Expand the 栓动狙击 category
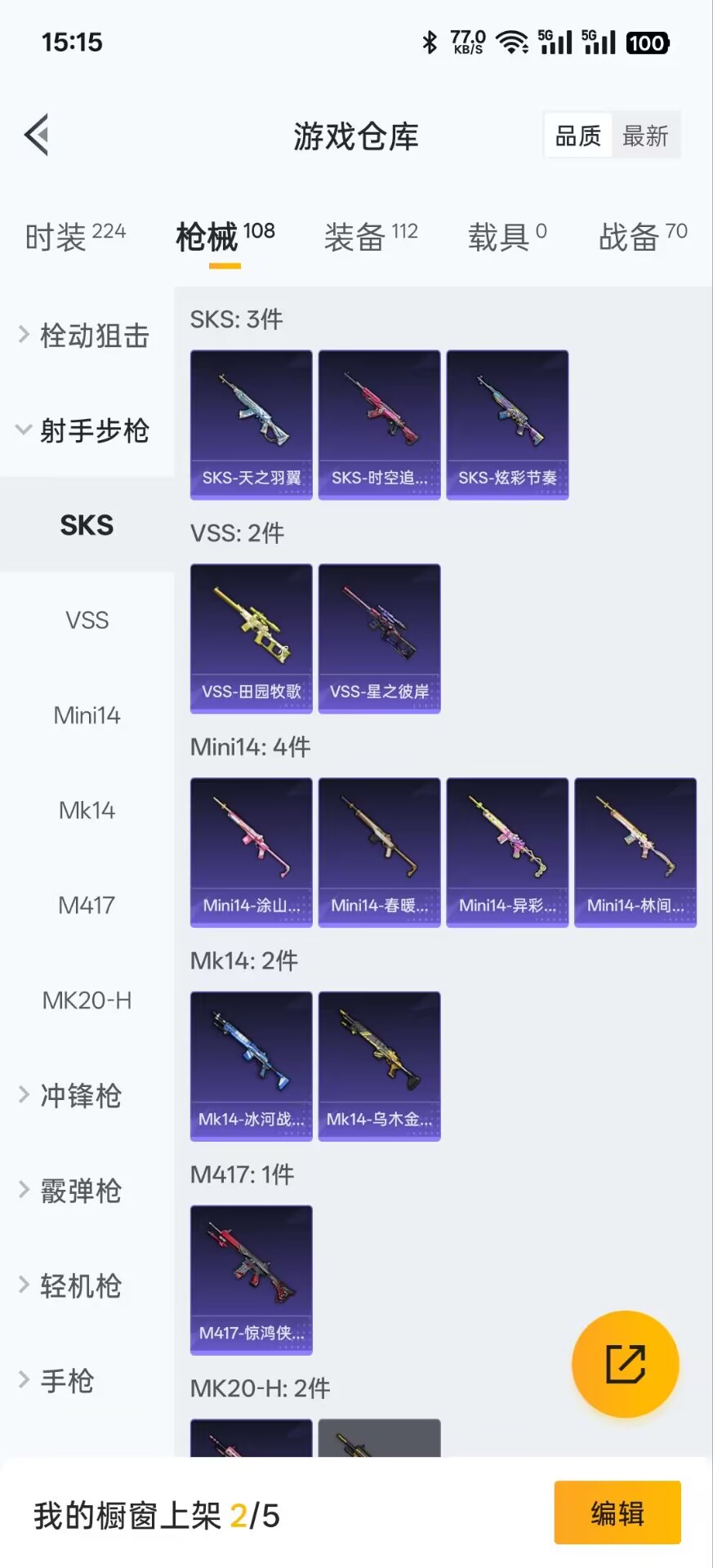Screen dimensions: 713x1568 [x=86, y=336]
